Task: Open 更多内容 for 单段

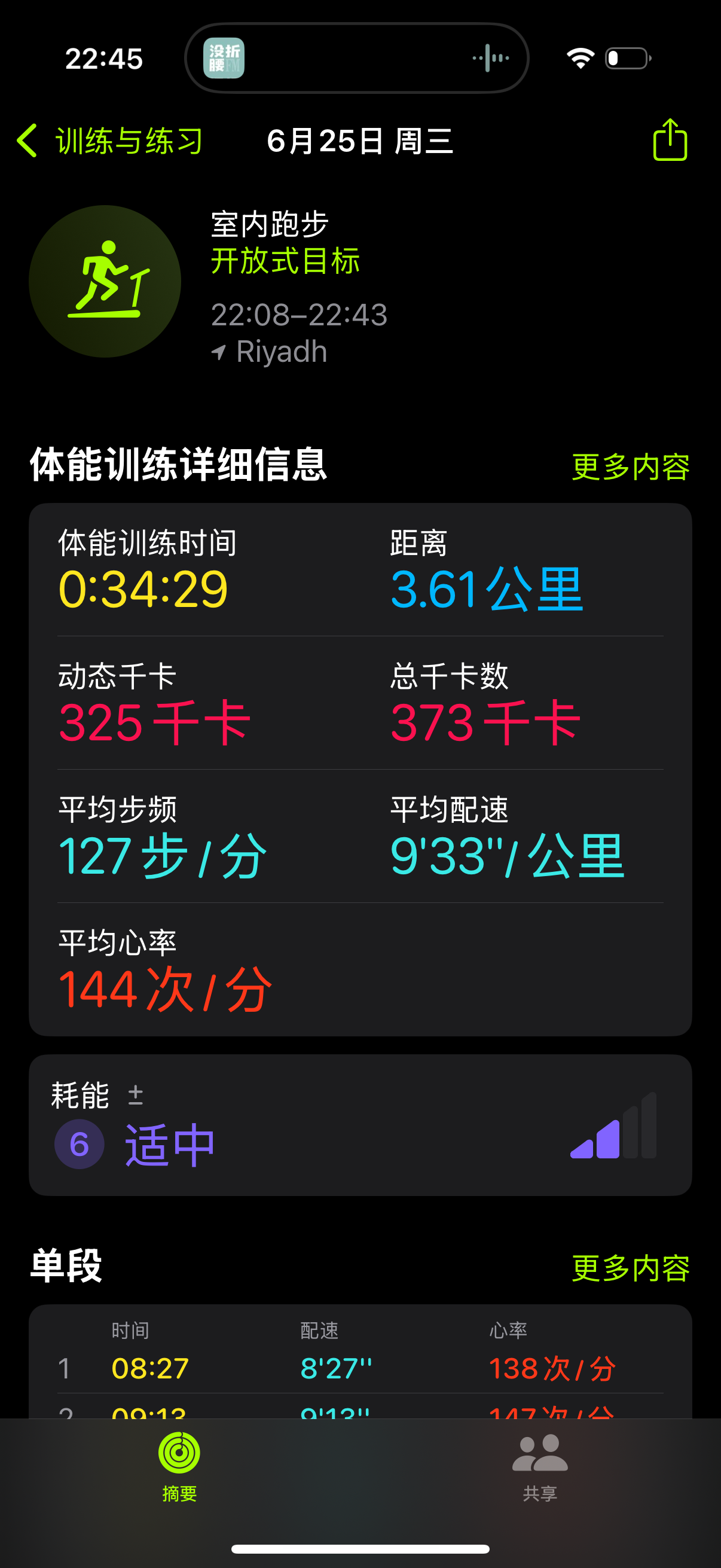Action: (x=630, y=1268)
